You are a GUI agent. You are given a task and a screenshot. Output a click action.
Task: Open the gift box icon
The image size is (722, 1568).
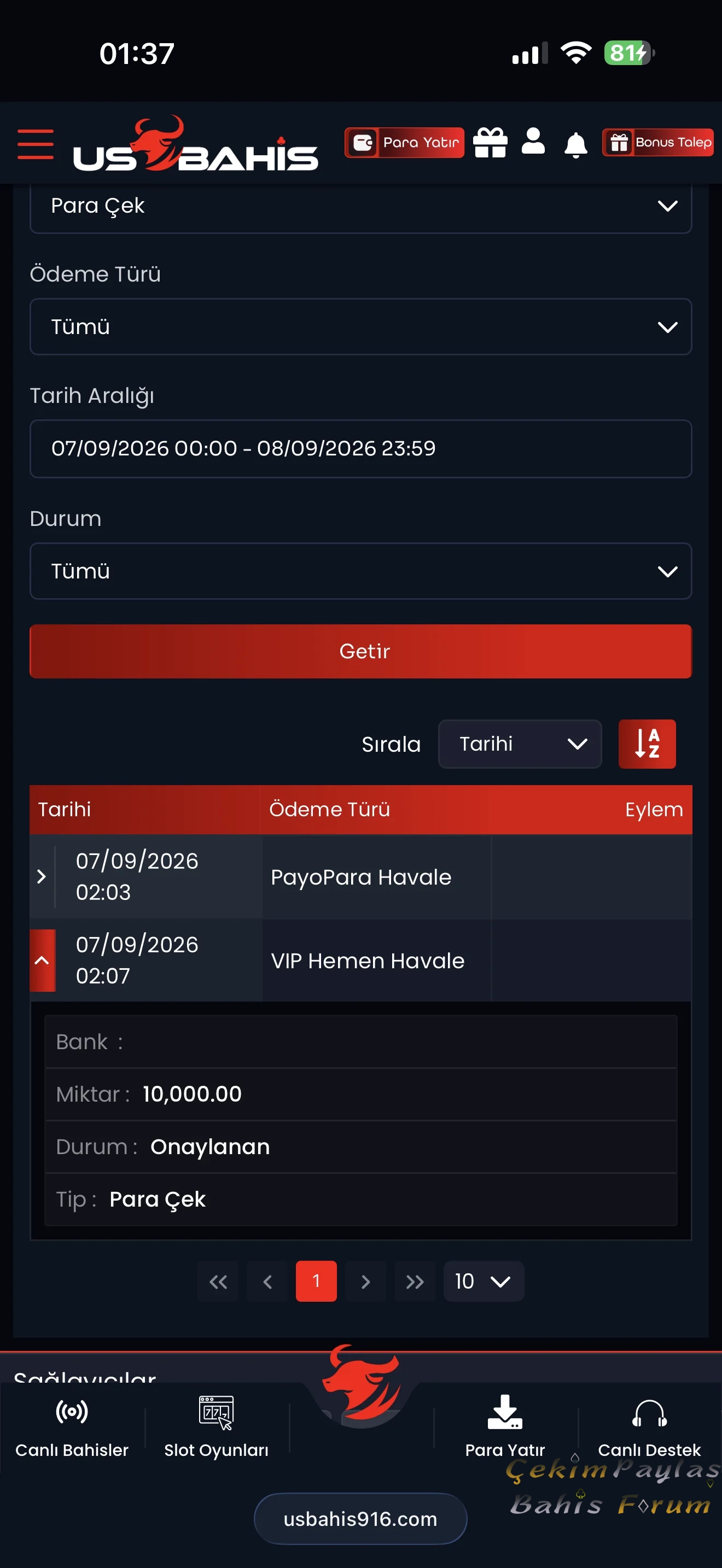(x=490, y=143)
